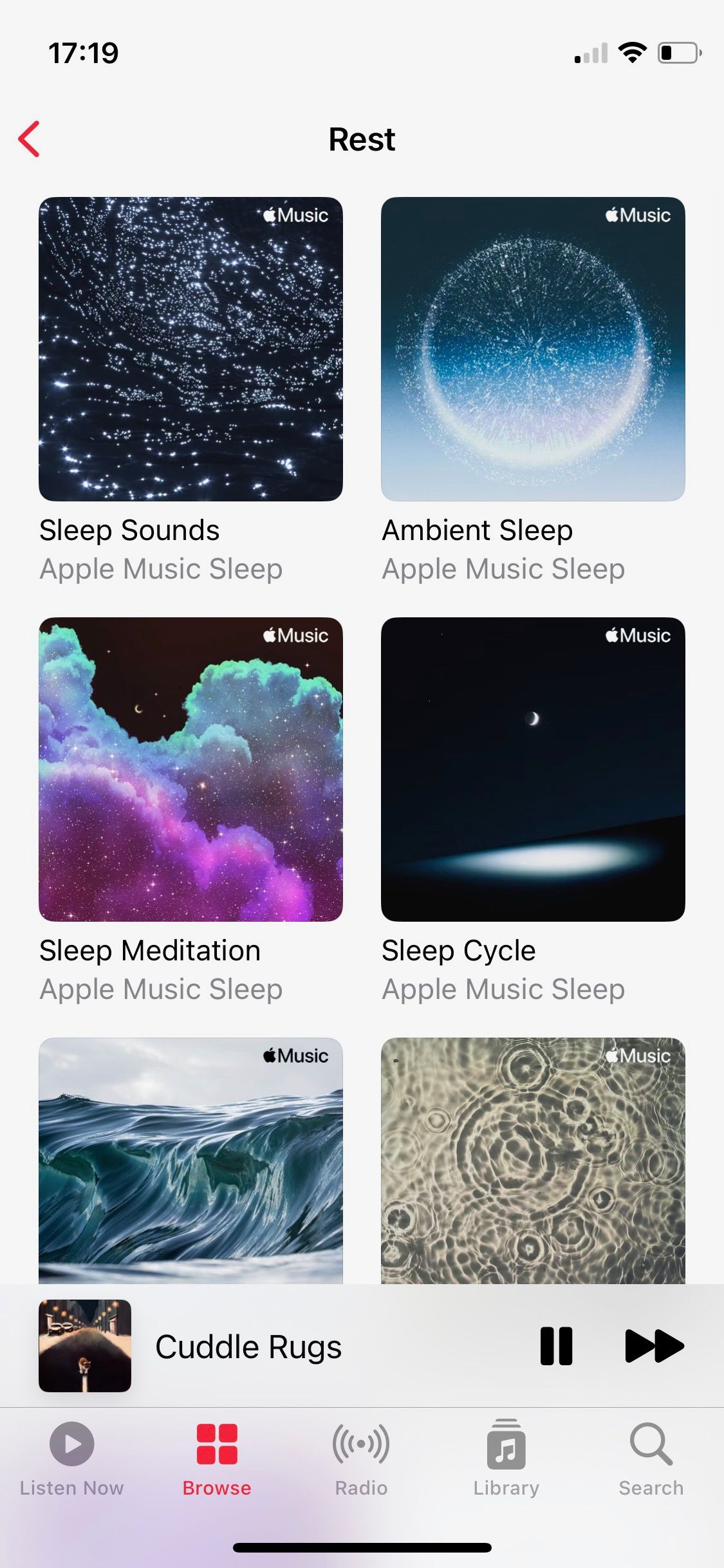Open the Sleep Meditation playlist cover
The height and width of the screenshot is (1568, 724).
pyautogui.click(x=191, y=769)
